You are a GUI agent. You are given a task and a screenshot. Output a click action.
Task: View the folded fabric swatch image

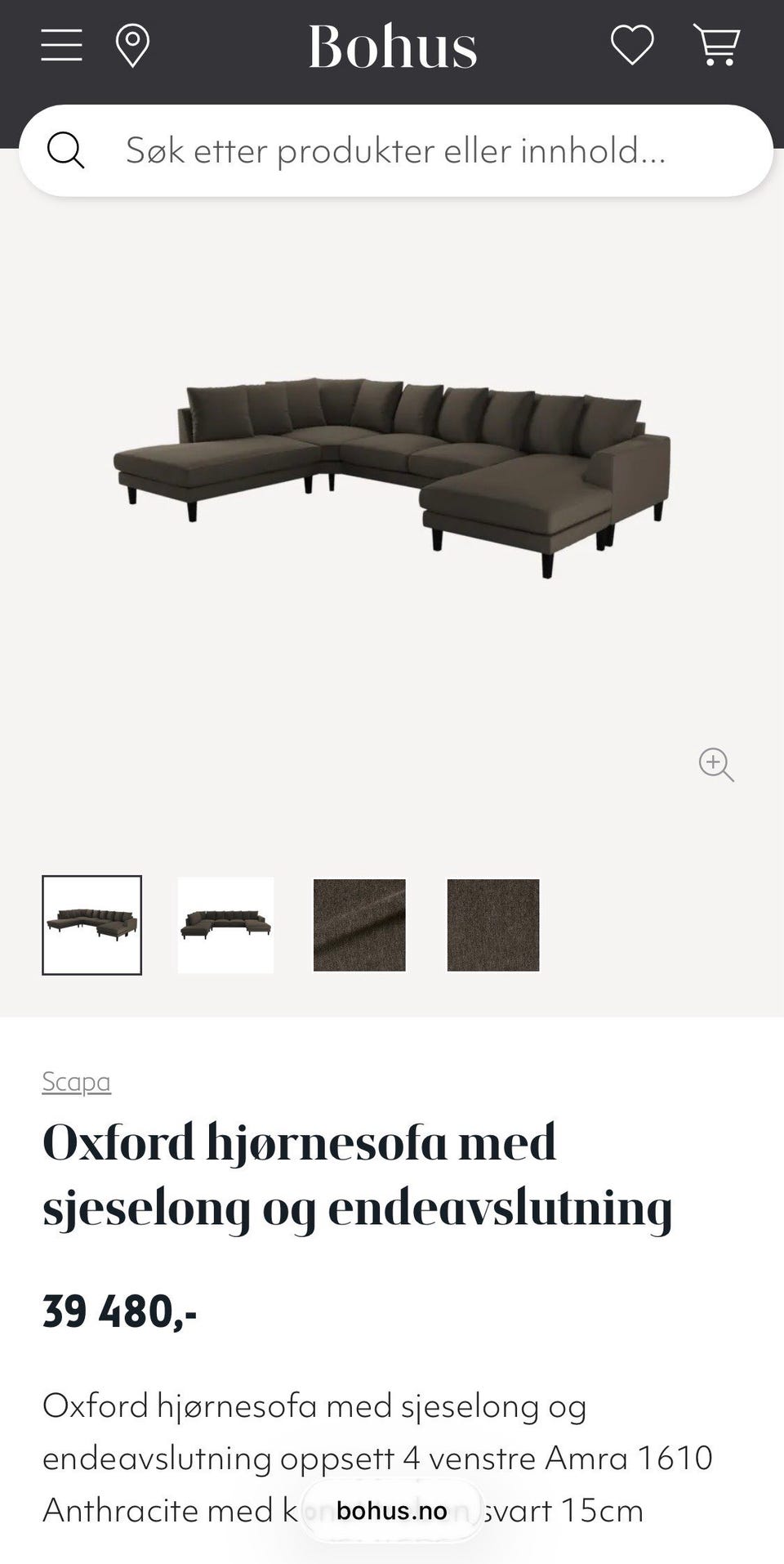359,925
